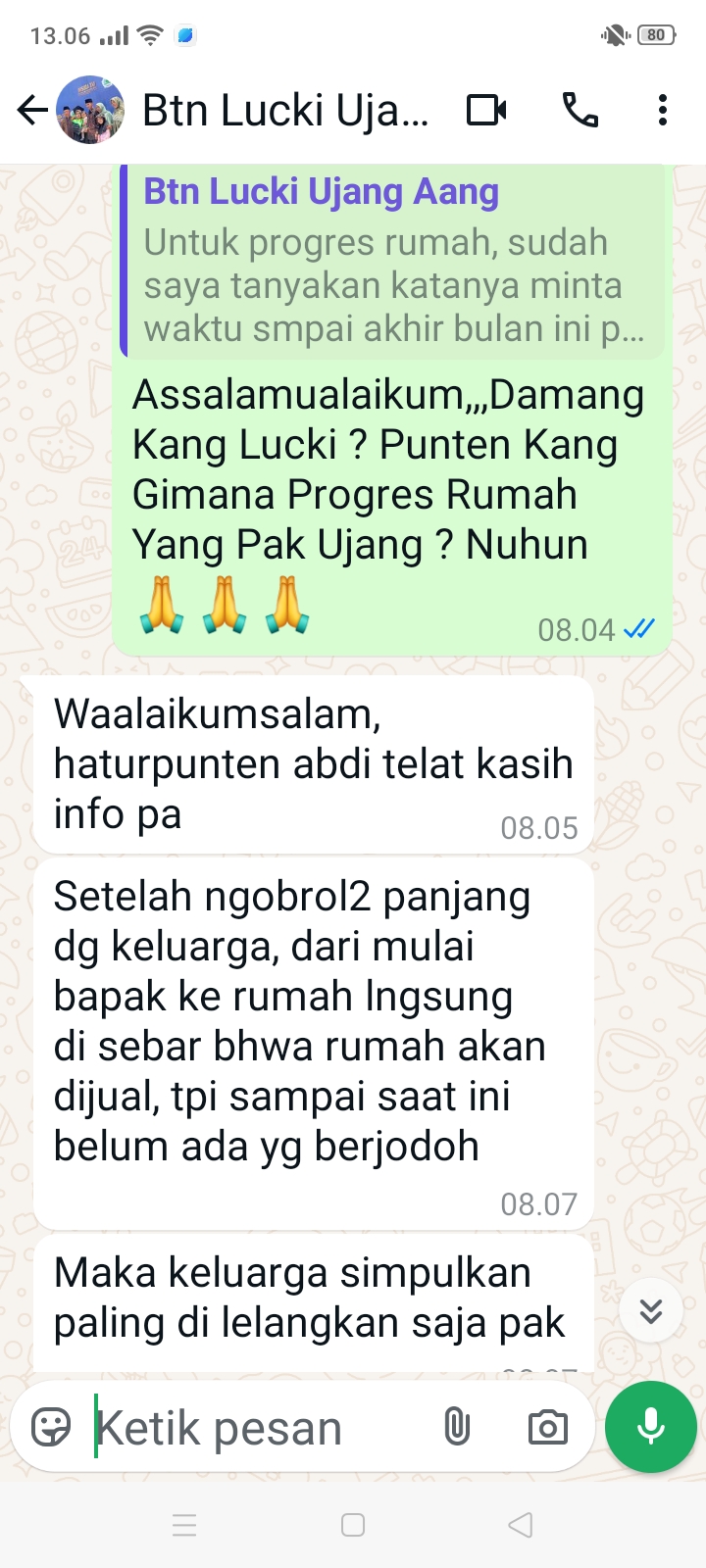Open the emoji picker
The image size is (706, 1568).
51,1427
